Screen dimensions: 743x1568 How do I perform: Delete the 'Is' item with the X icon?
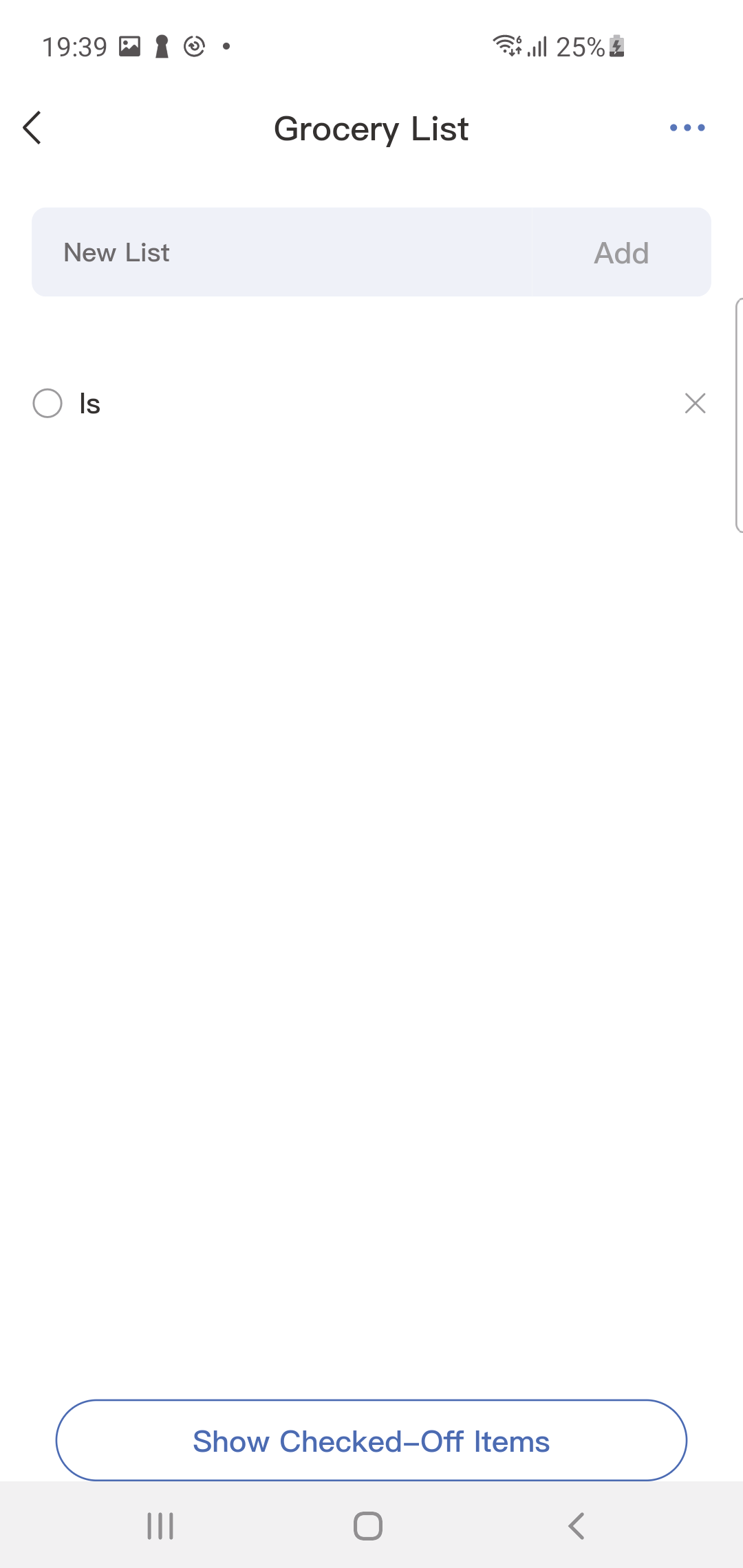pos(695,404)
